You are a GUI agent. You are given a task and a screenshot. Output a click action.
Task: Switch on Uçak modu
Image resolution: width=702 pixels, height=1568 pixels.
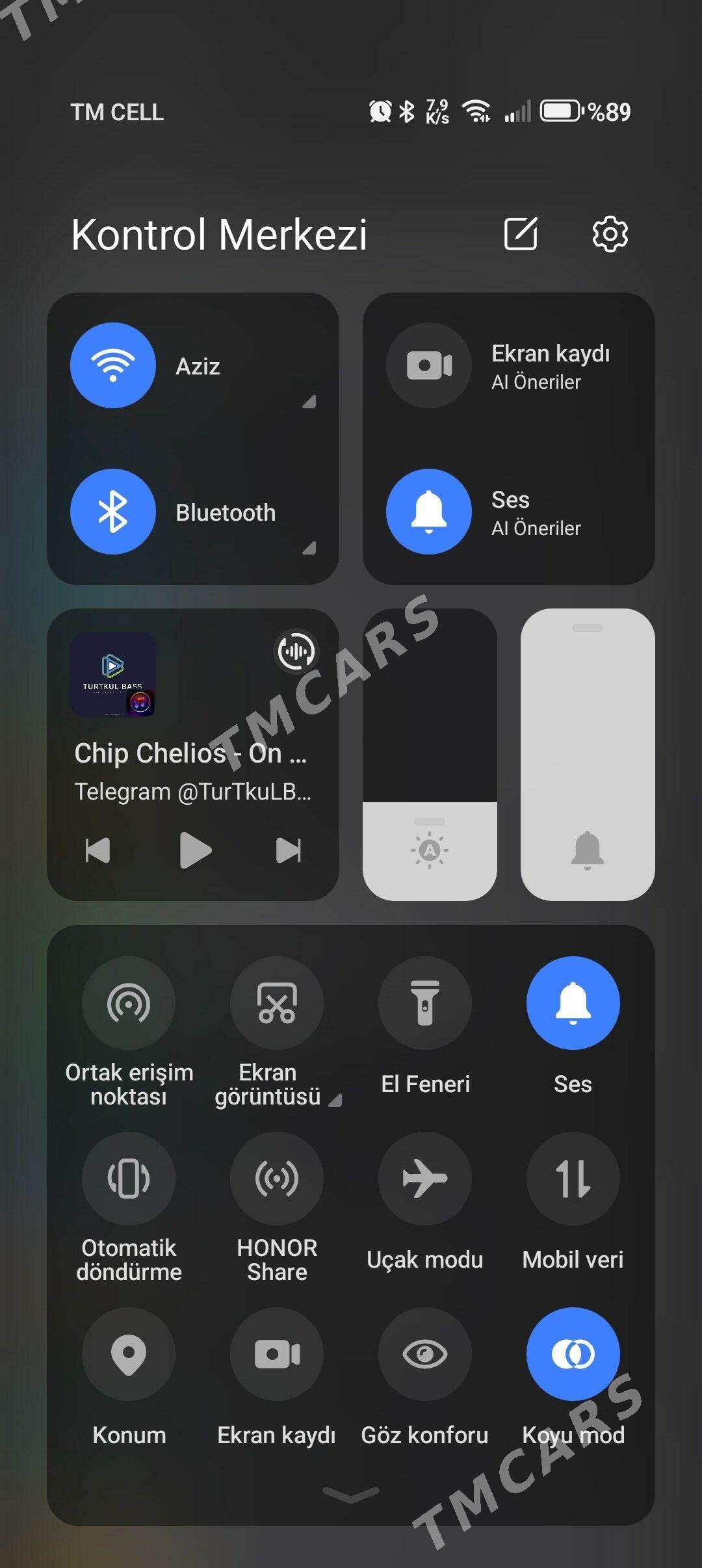coord(425,1179)
